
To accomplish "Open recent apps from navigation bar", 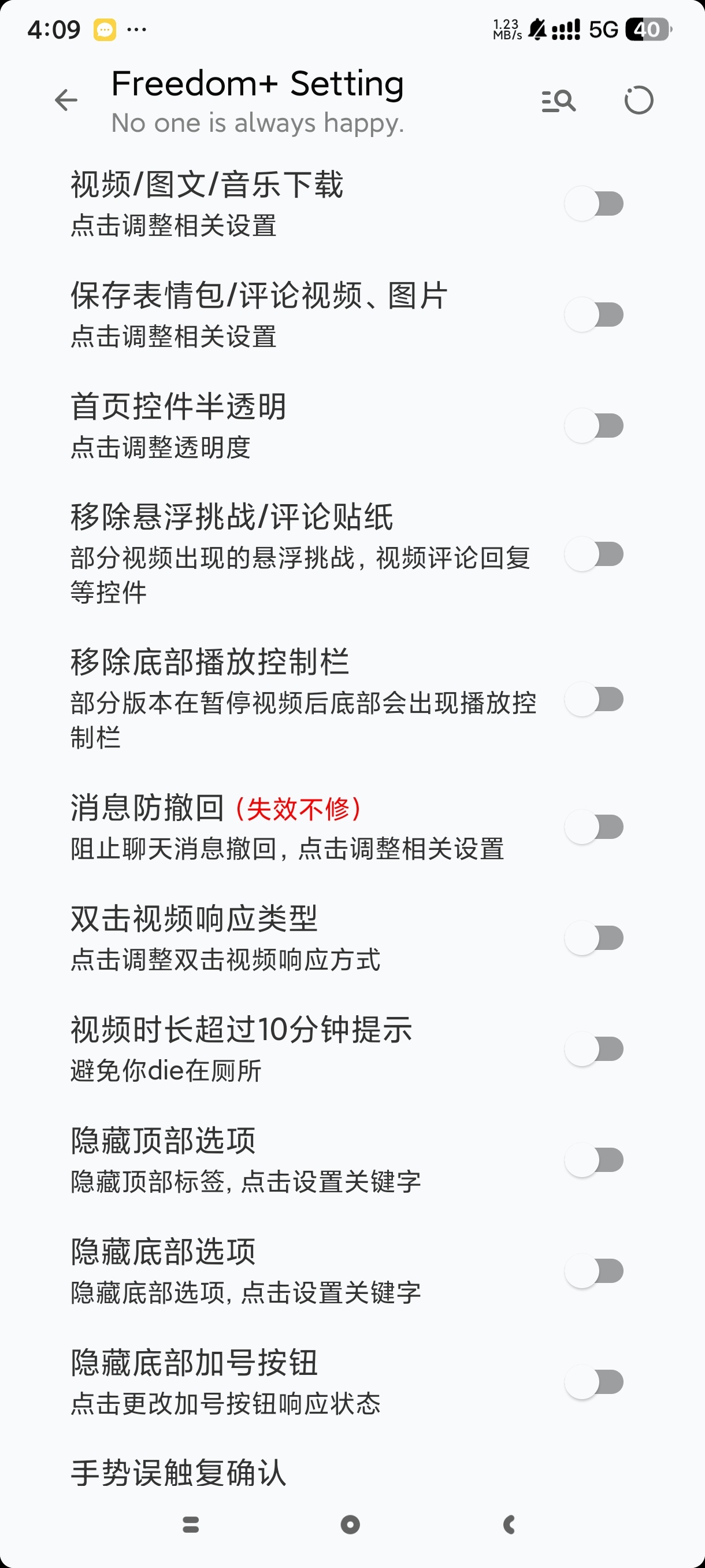I will pos(191,1524).
